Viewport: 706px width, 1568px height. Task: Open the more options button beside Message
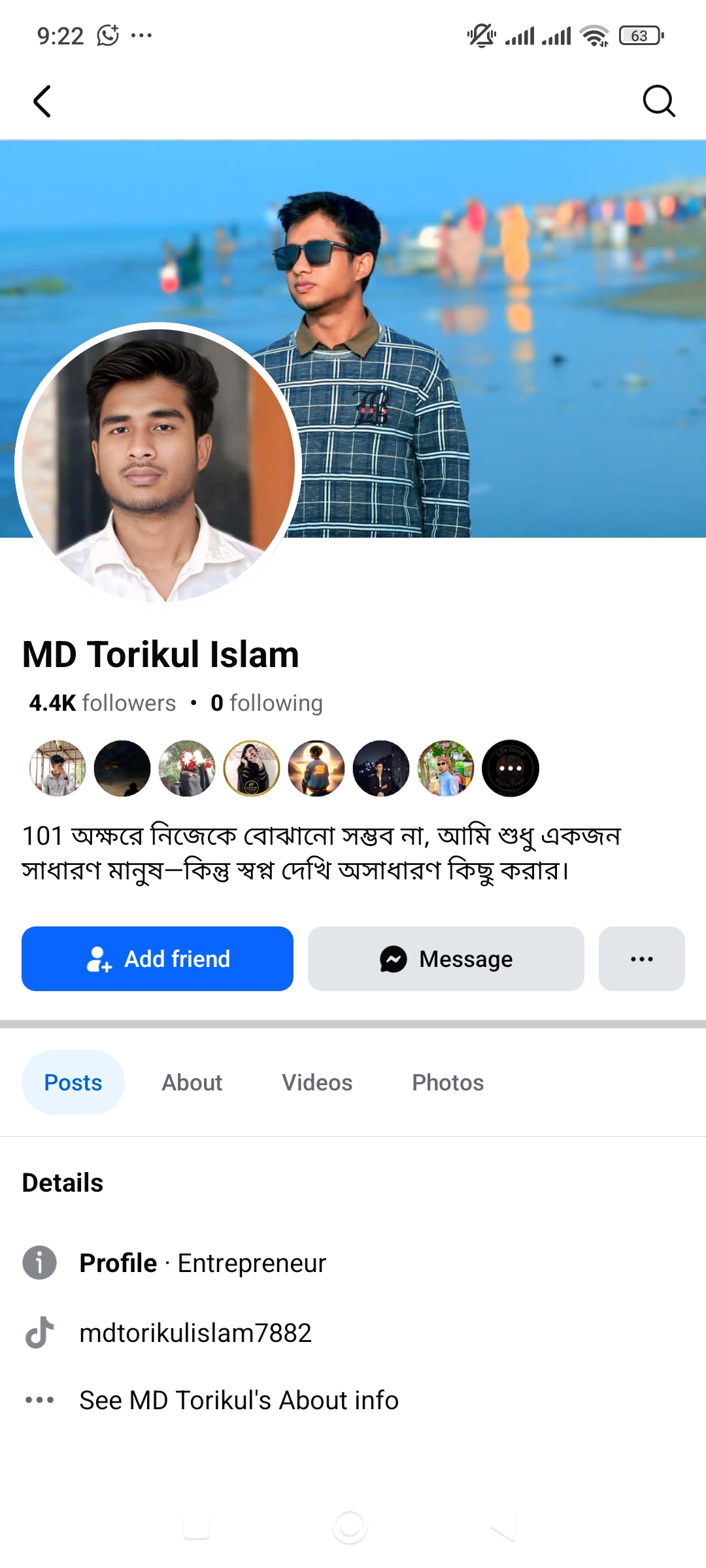[641, 958]
